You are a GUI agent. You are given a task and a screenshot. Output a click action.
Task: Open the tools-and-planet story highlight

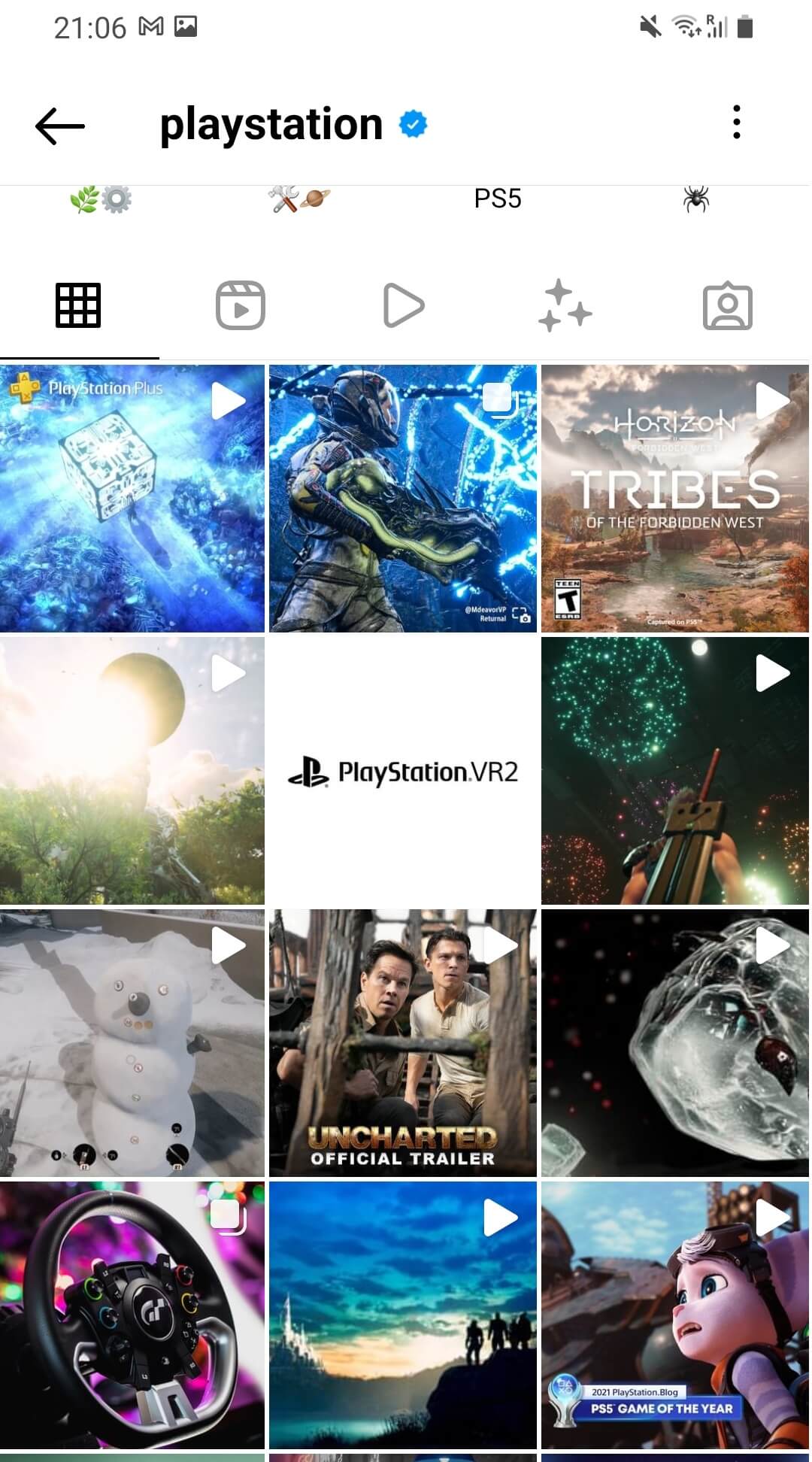[295, 199]
